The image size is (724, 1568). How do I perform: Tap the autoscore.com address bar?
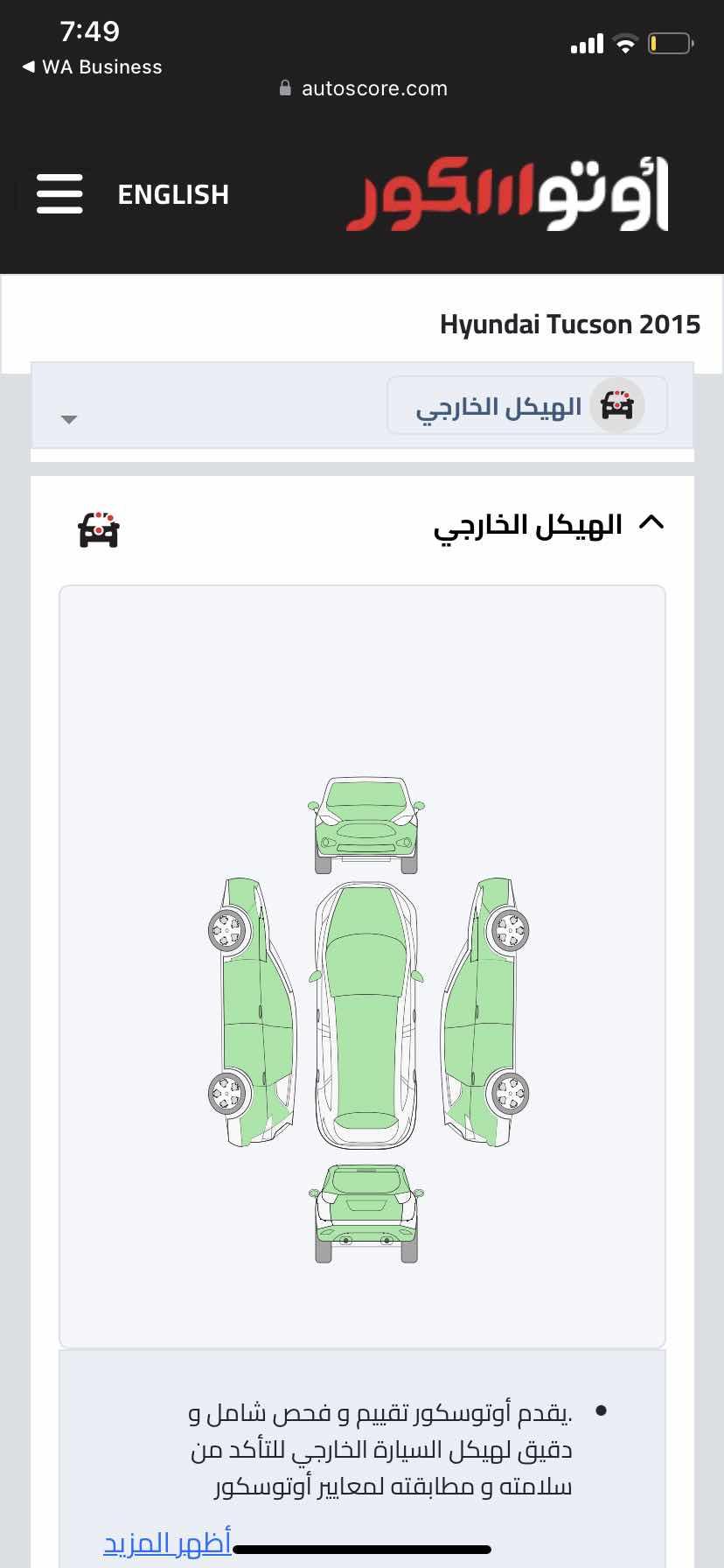point(363,88)
